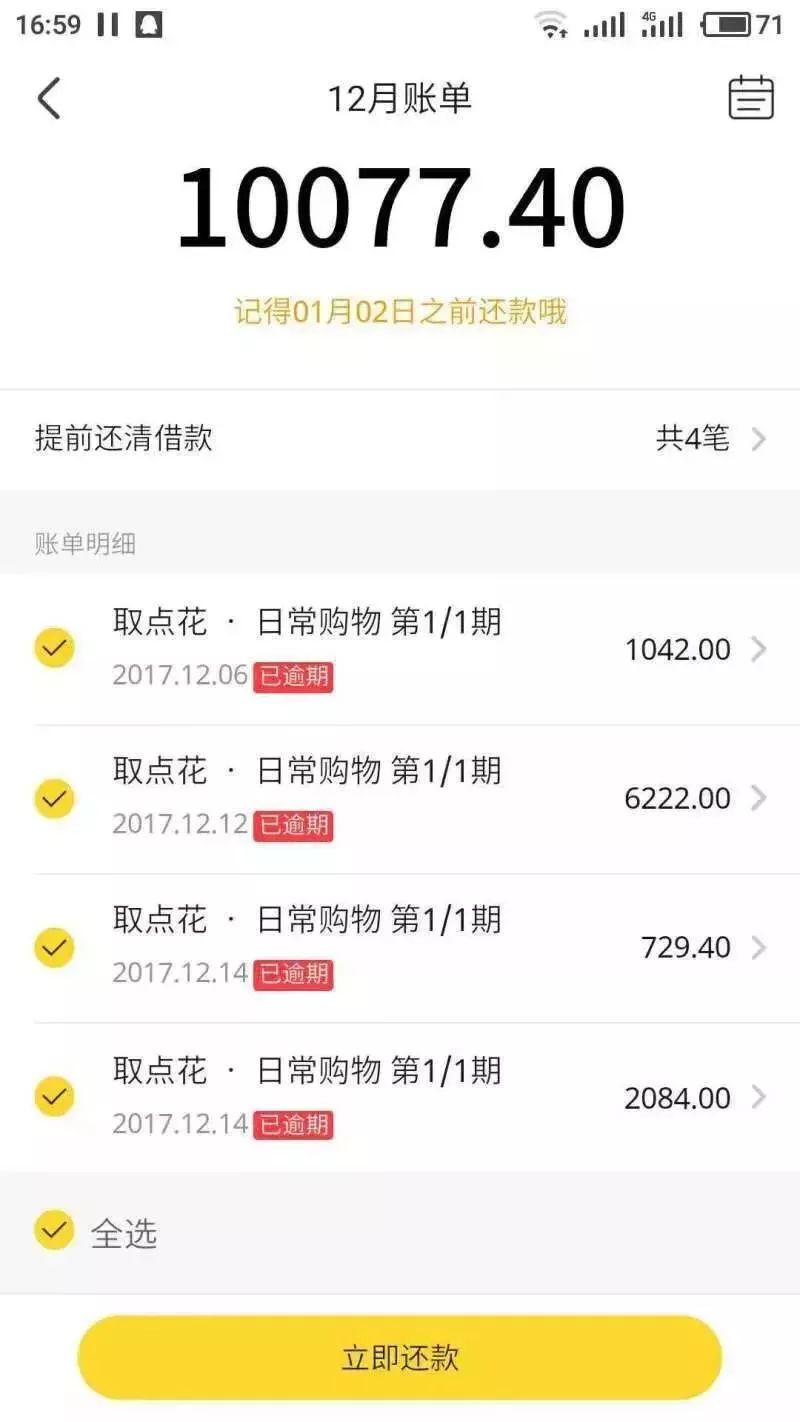
Task: Open the 2084.00 bill using its arrow
Action: tap(758, 1096)
